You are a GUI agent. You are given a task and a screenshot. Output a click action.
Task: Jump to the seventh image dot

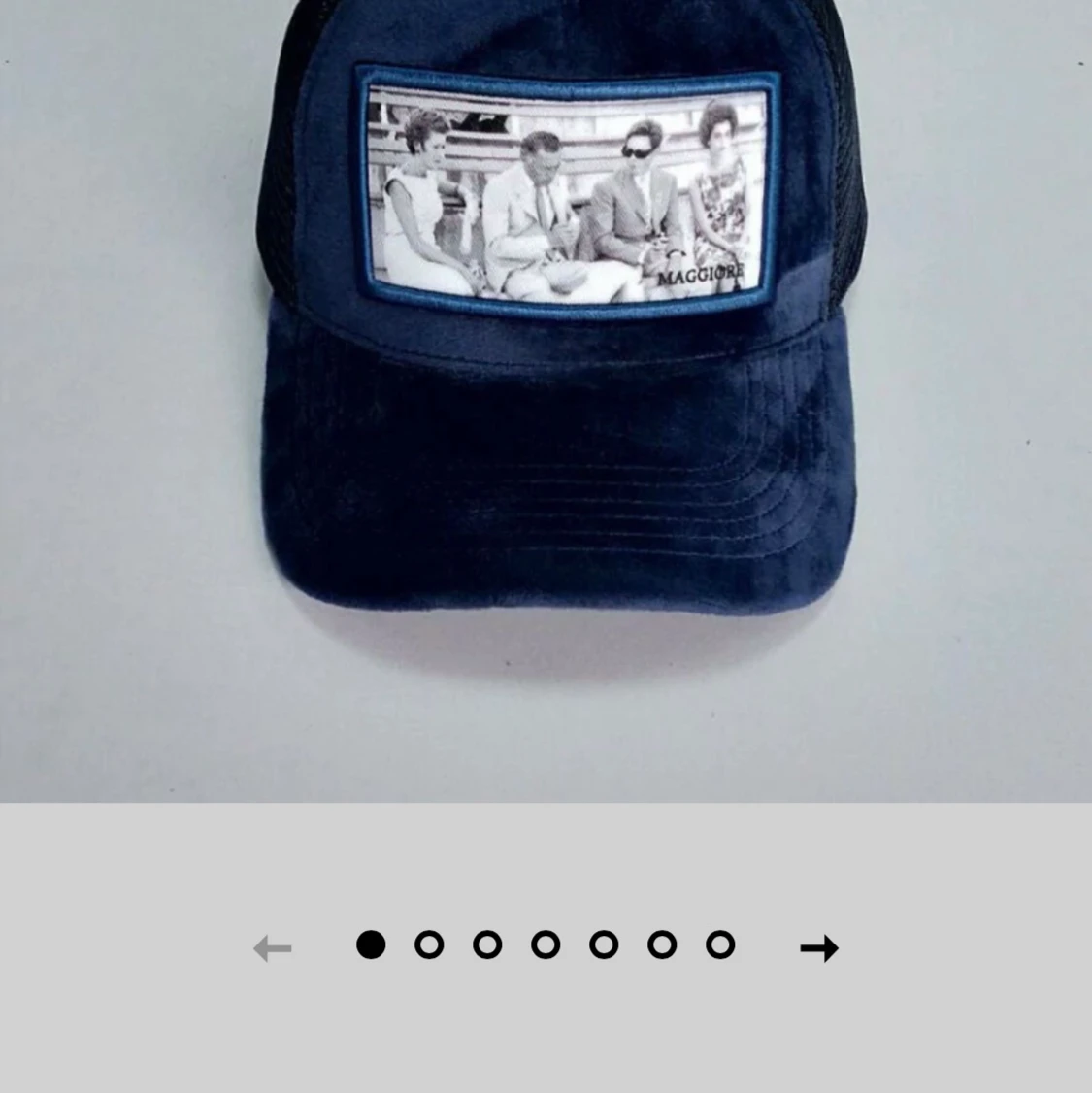click(720, 944)
